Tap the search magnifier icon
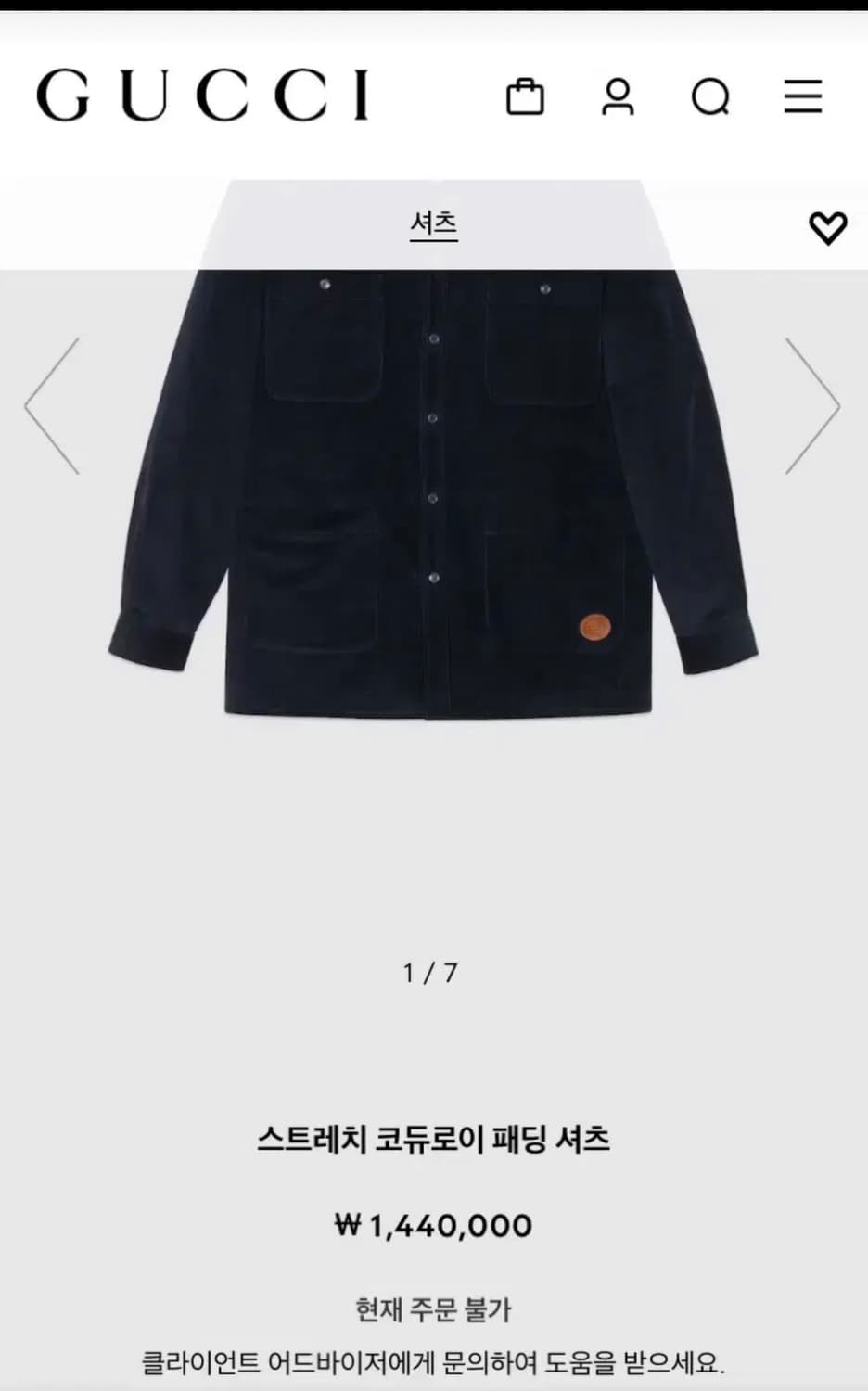The image size is (868, 1391). click(710, 96)
